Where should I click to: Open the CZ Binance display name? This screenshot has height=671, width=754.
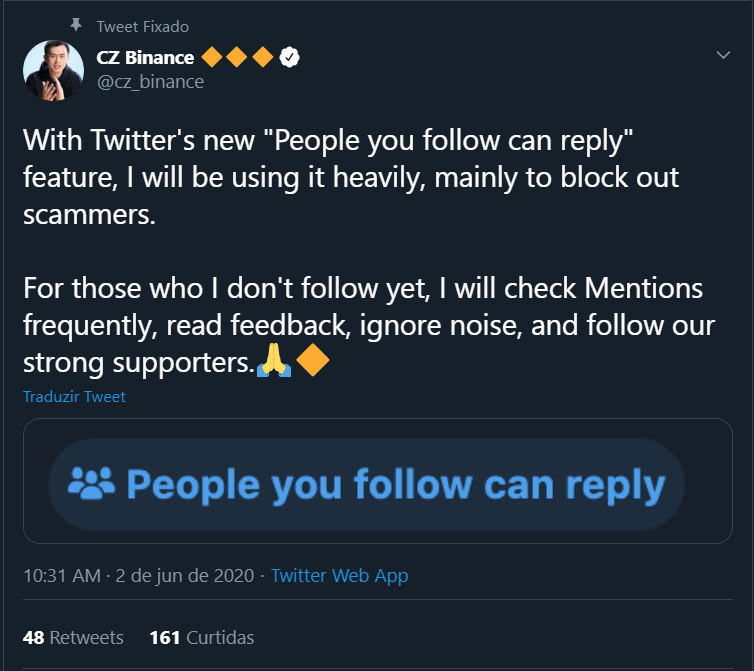[145, 58]
